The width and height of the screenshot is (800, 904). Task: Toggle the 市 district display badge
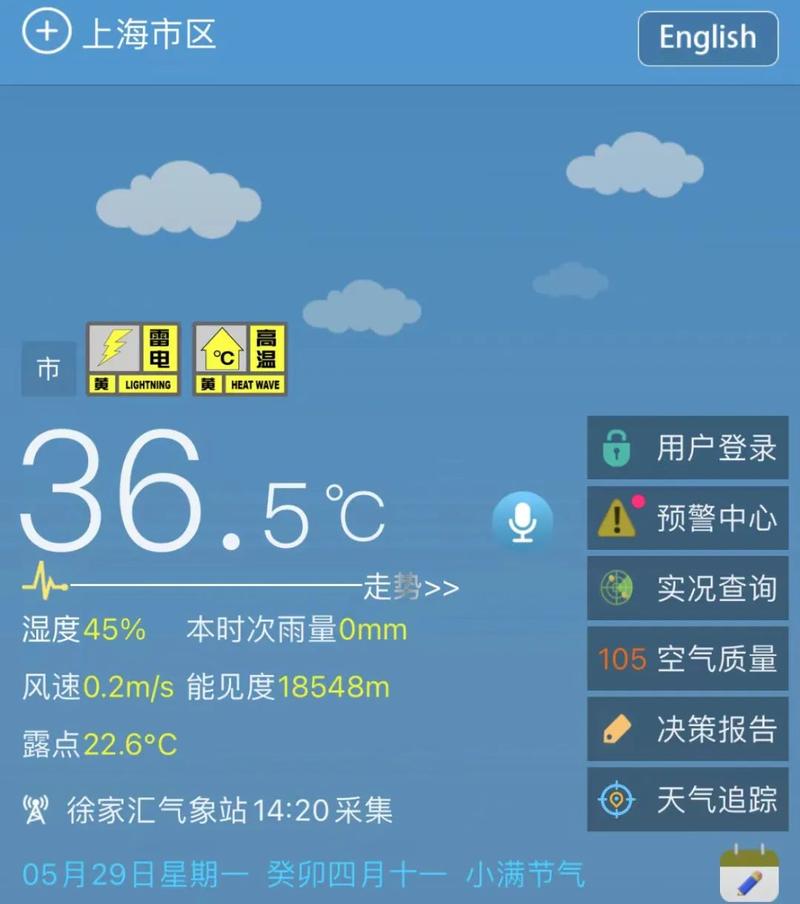coord(48,368)
